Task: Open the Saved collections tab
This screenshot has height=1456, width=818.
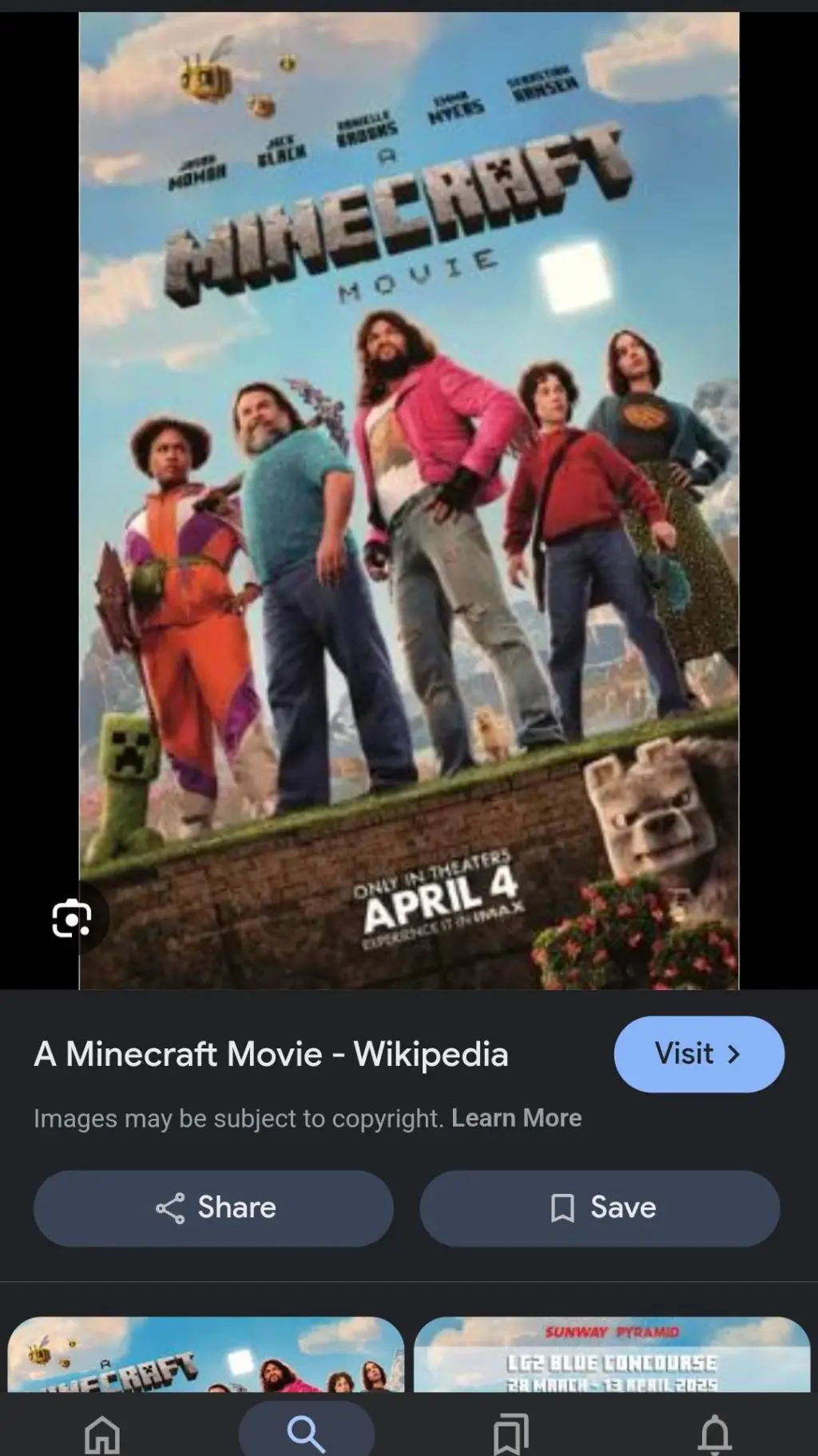Action: click(x=511, y=1434)
